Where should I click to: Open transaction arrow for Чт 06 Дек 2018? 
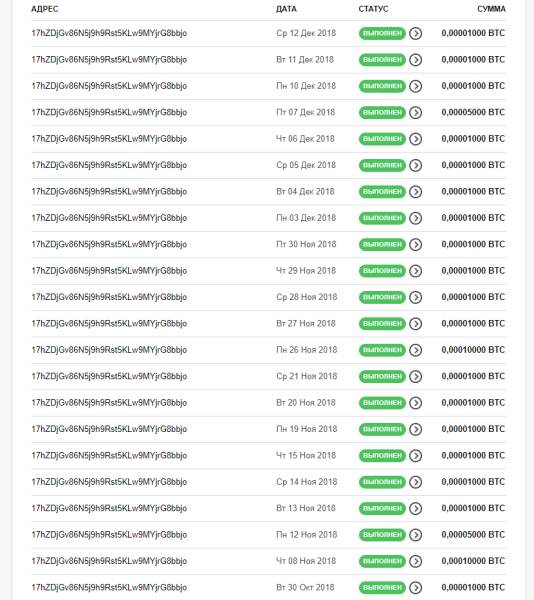415,139
